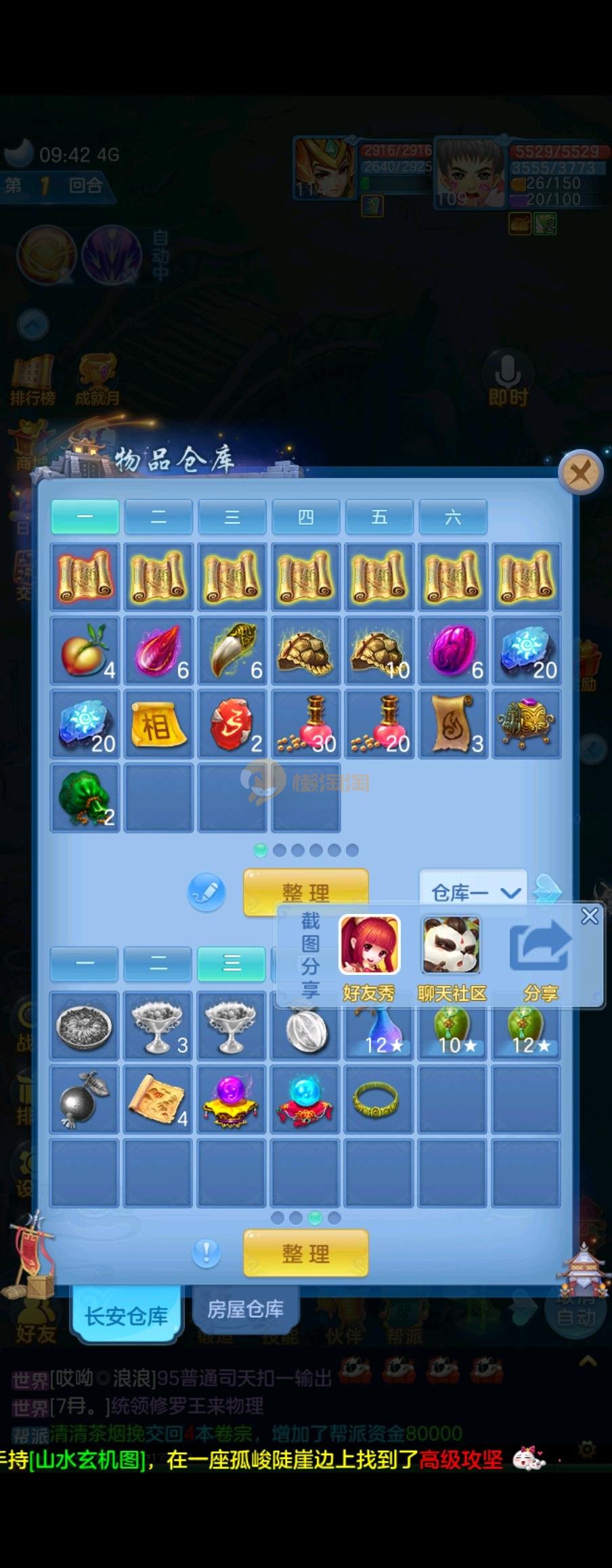
Task: Select the yellow 相 scroll item
Action: pos(158,724)
